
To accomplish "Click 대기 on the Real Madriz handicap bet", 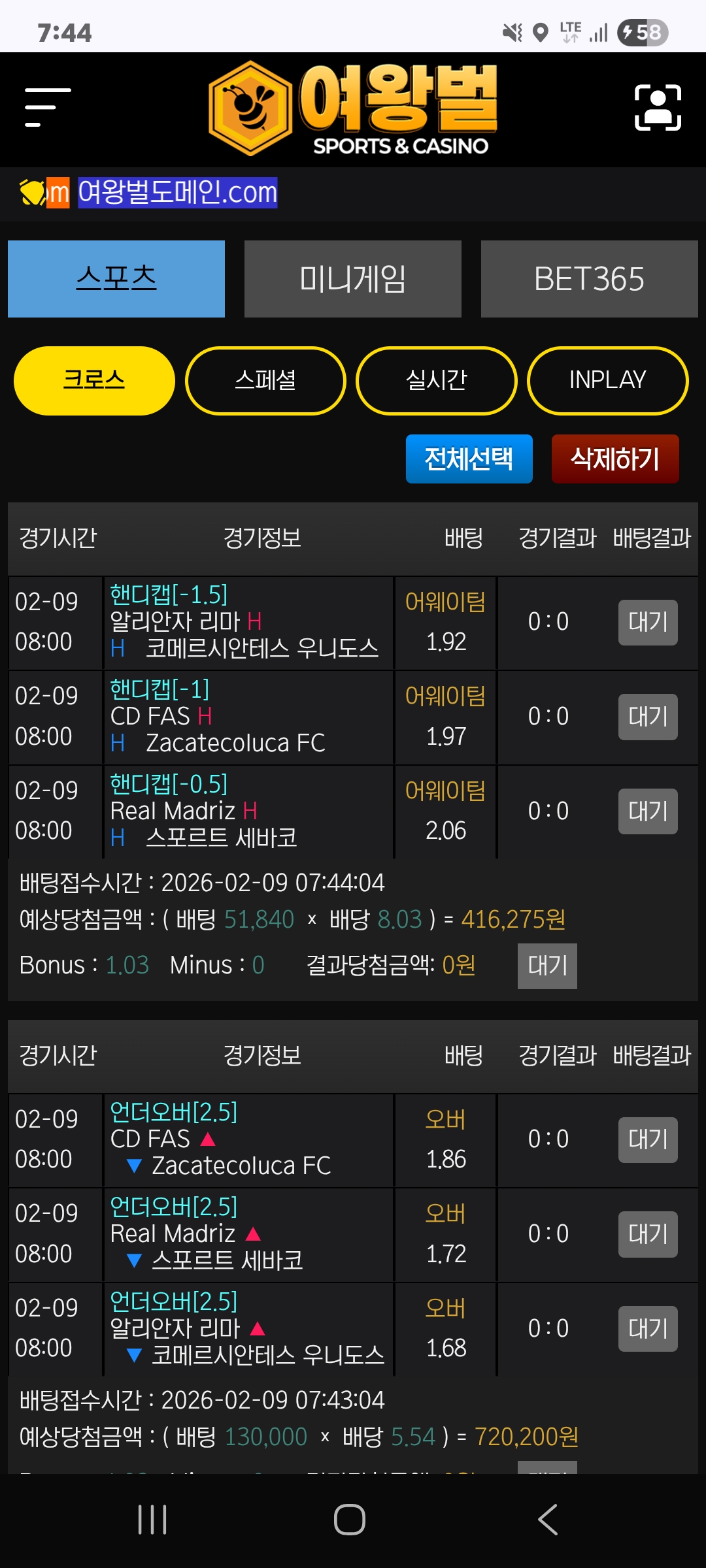I will coord(647,811).
